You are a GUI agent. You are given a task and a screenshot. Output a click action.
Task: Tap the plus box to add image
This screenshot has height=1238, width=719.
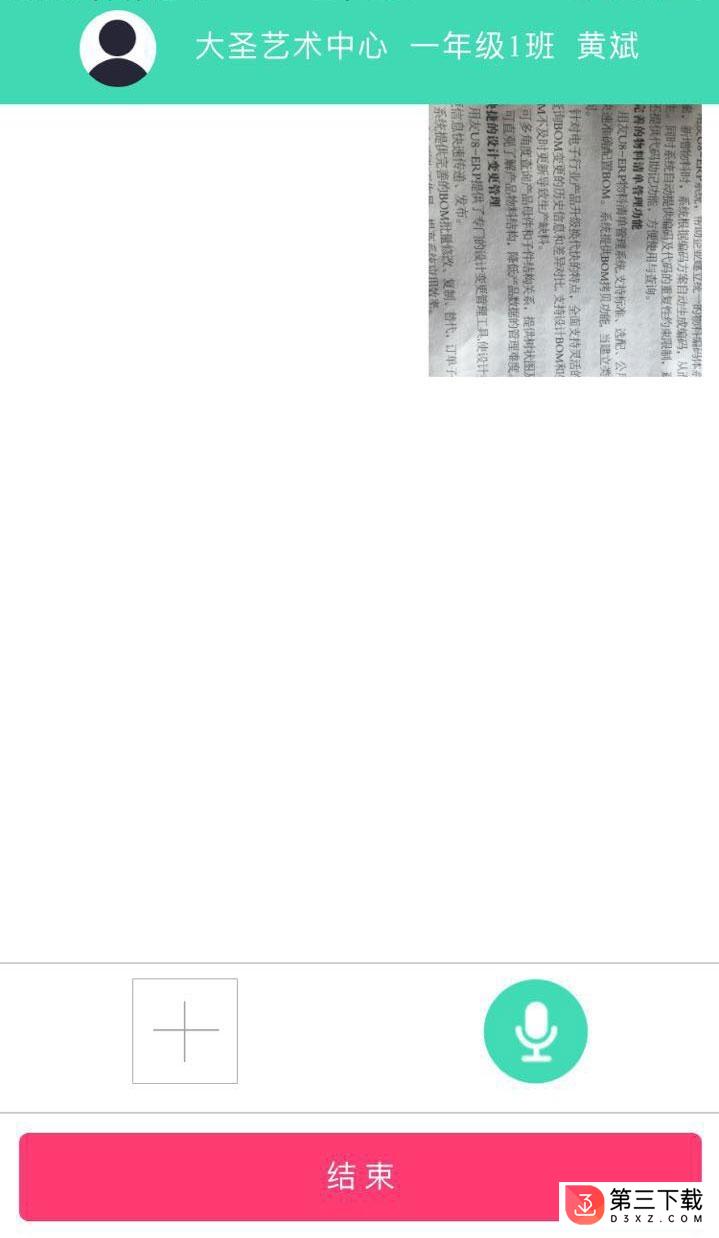coord(185,1031)
